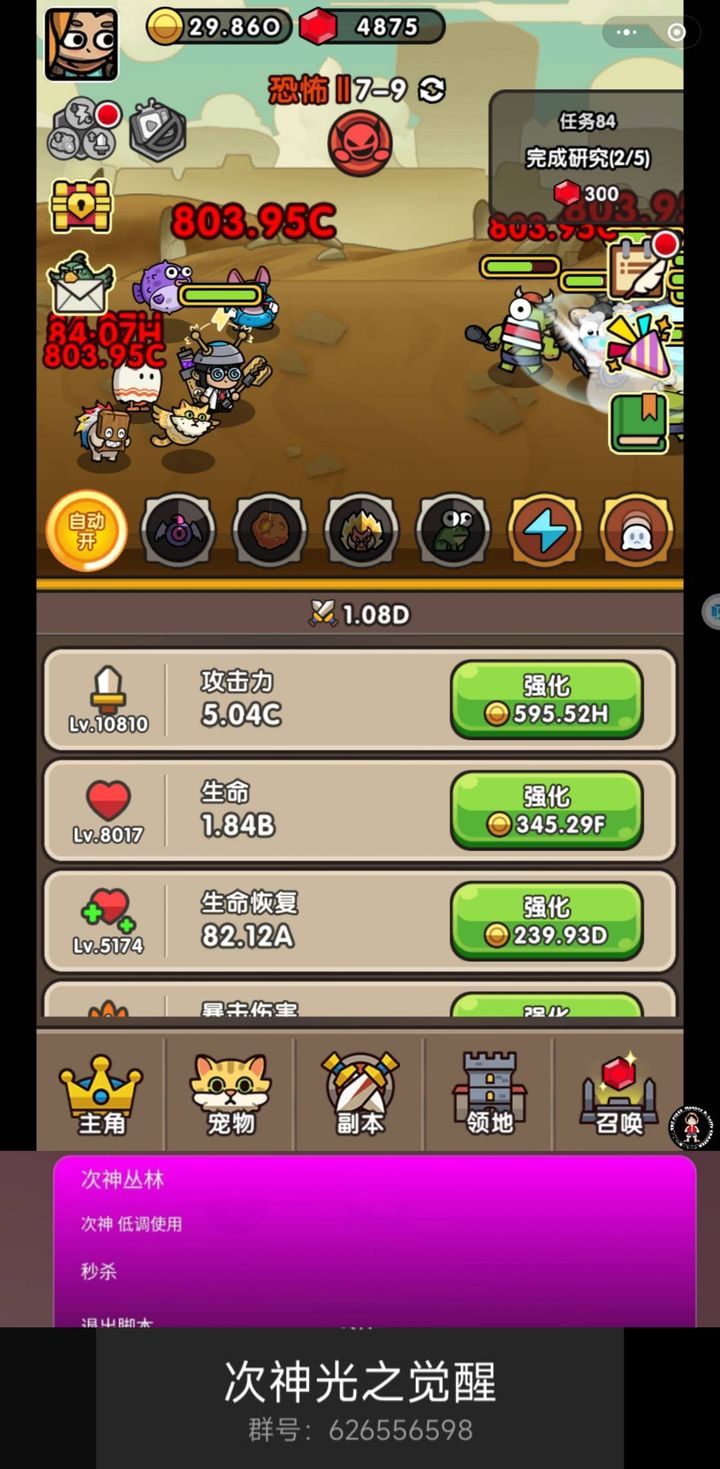Toggle the 自动 开 auto-skill button
The width and height of the screenshot is (720, 1469).
pos(86,530)
